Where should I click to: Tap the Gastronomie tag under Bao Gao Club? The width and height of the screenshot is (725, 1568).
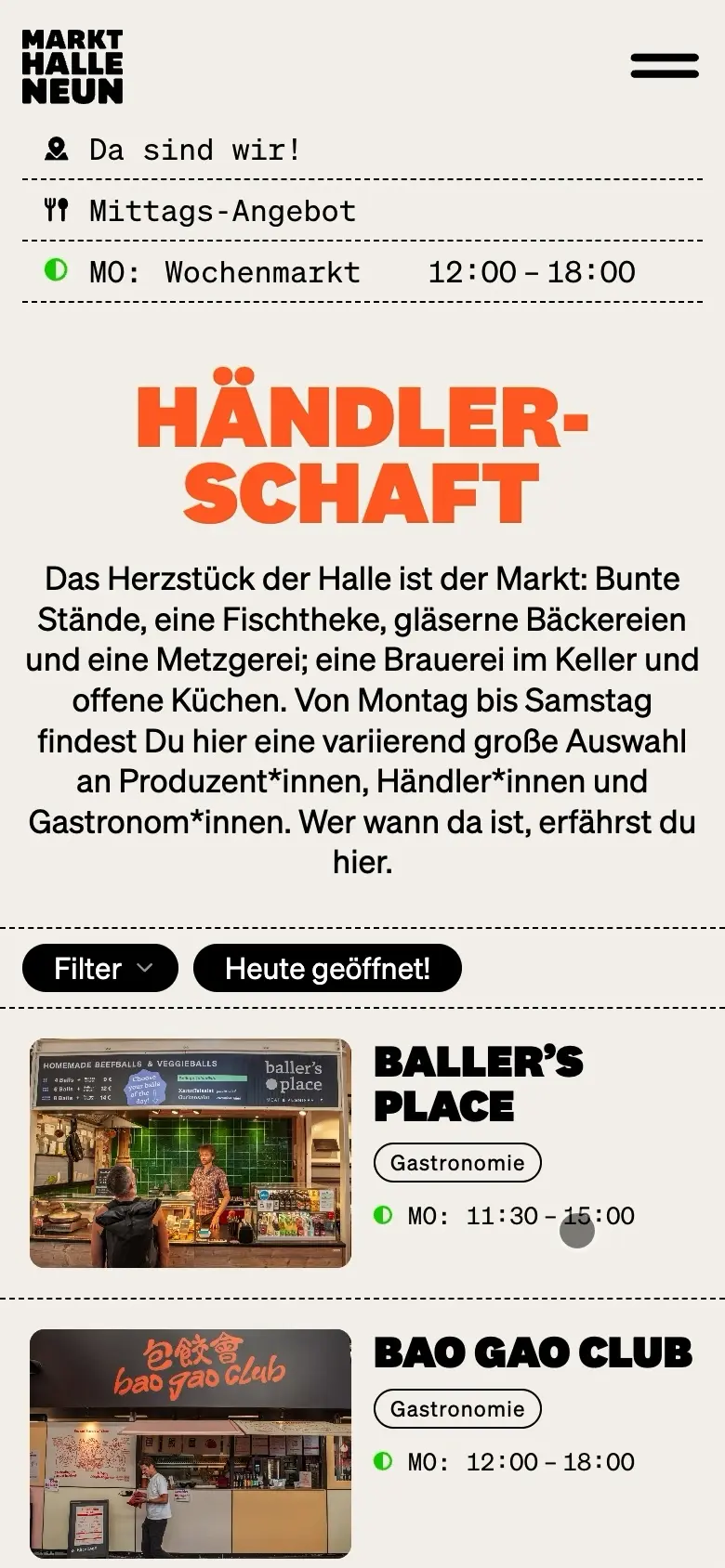(x=457, y=1409)
